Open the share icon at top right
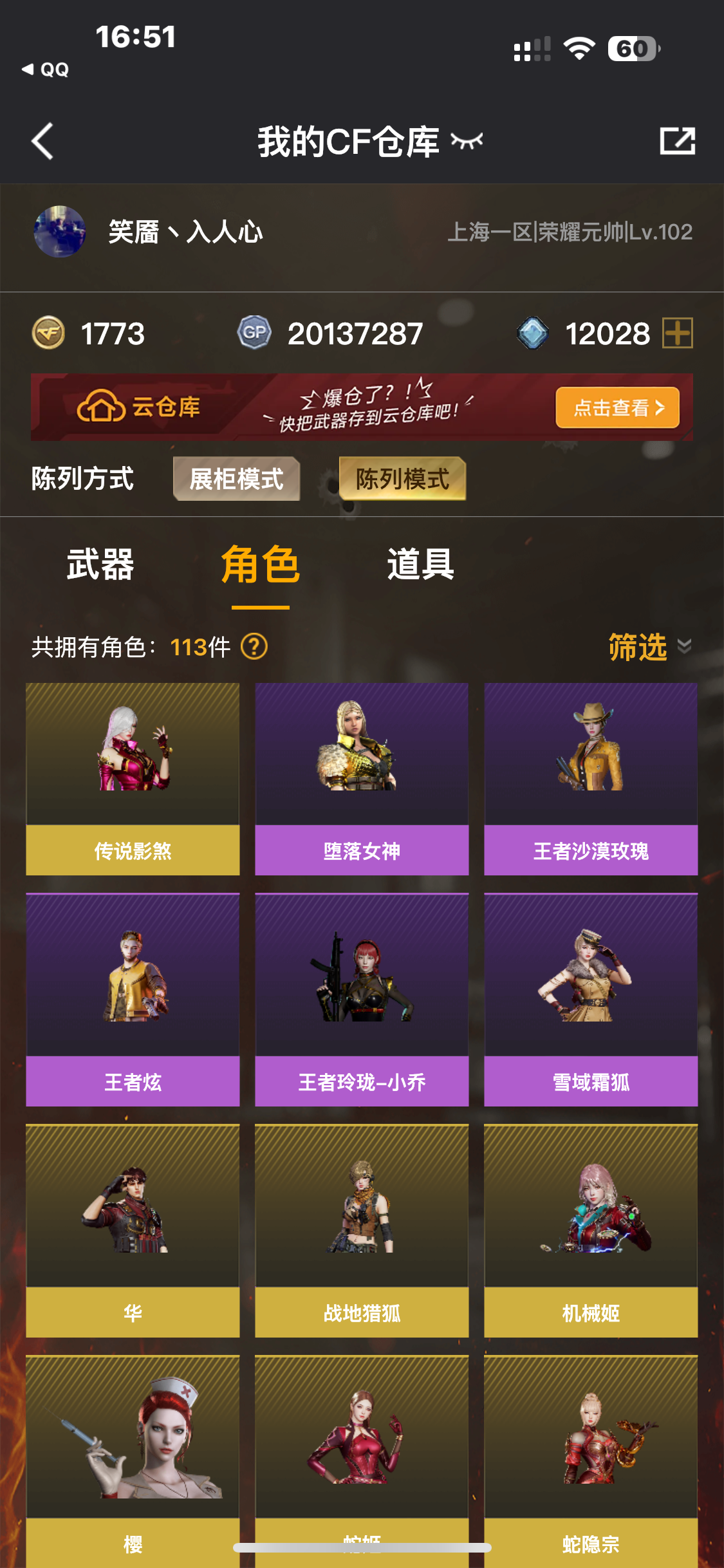The image size is (724, 1568). [677, 141]
